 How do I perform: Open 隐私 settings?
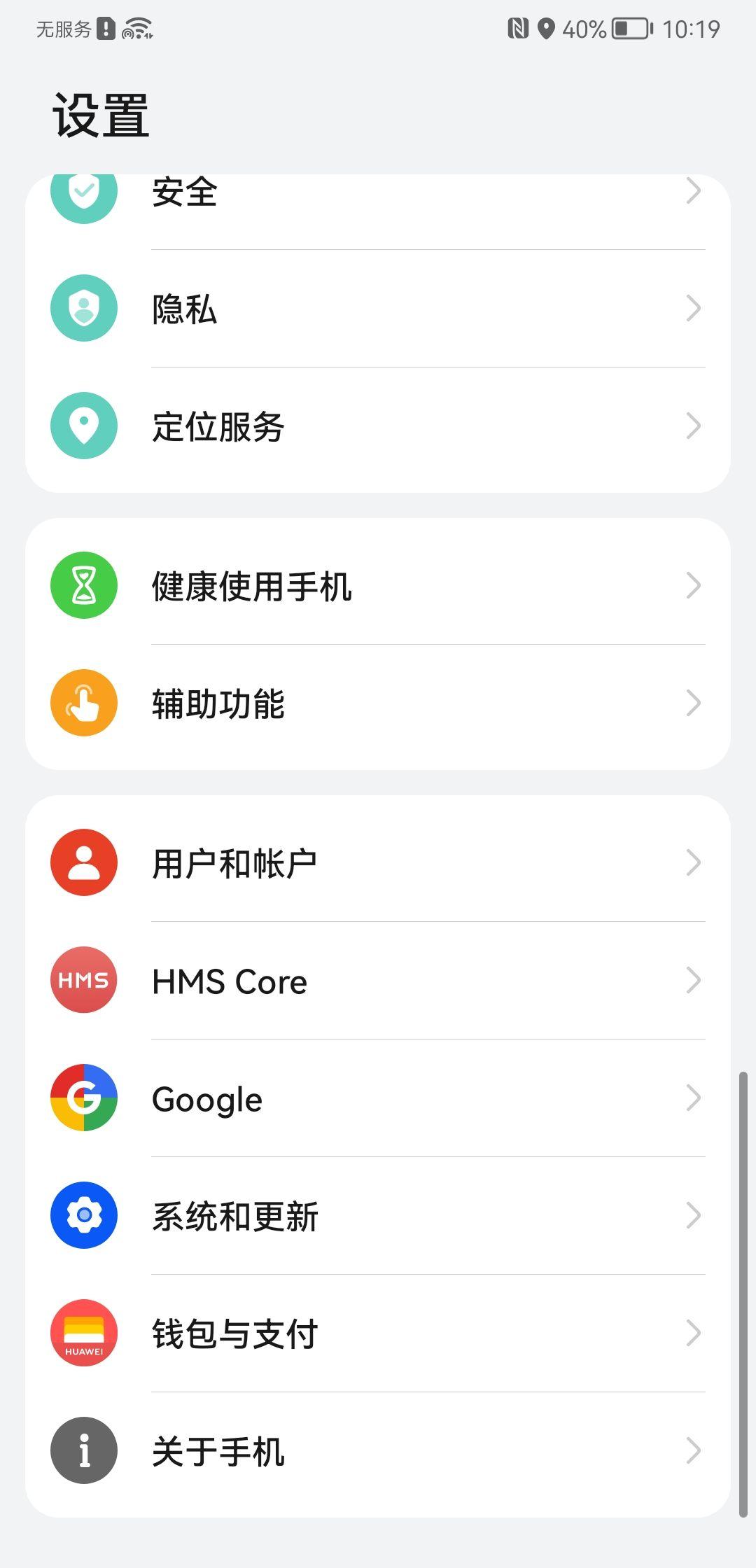[378, 308]
